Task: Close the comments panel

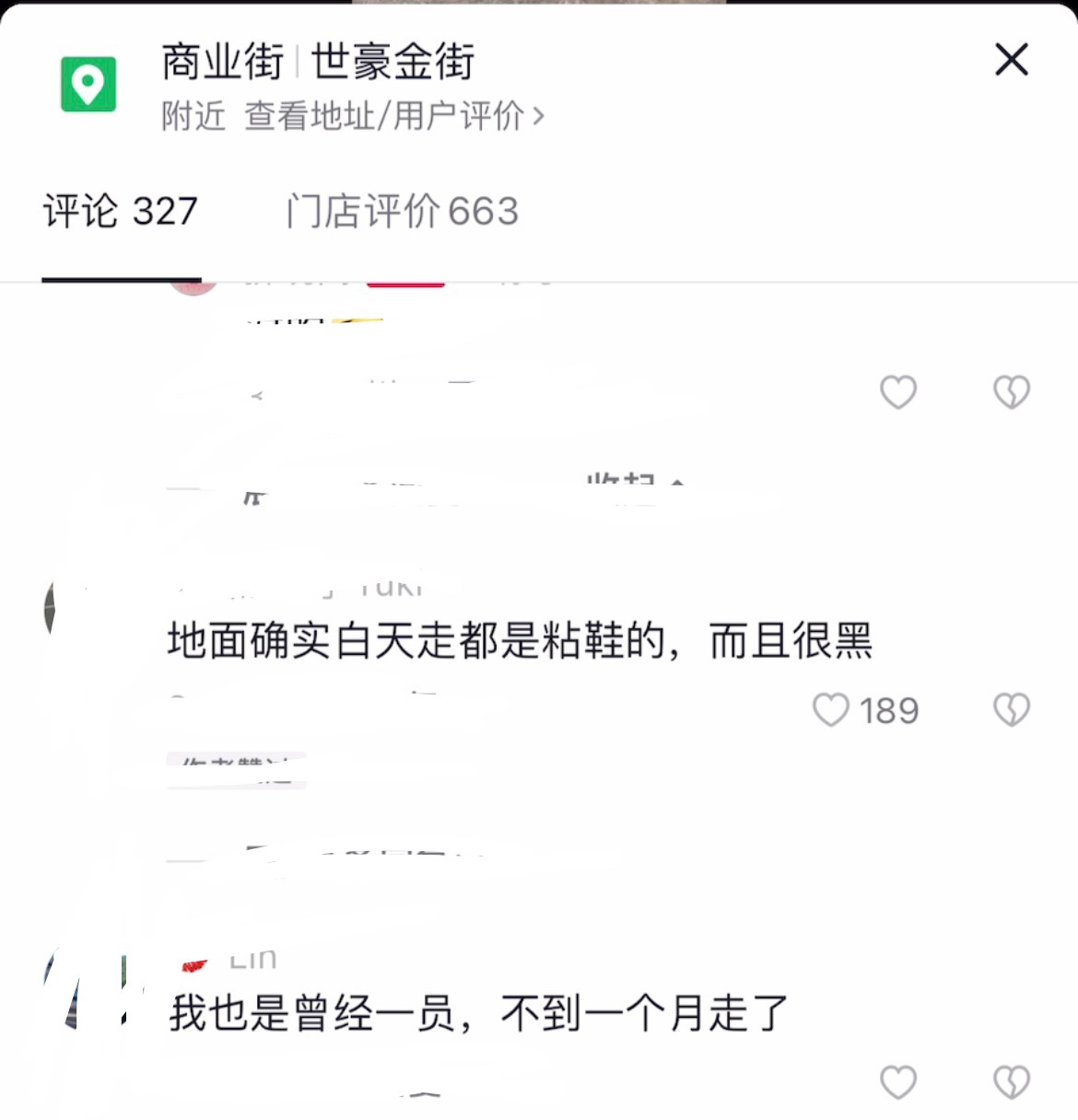Action: (1011, 61)
